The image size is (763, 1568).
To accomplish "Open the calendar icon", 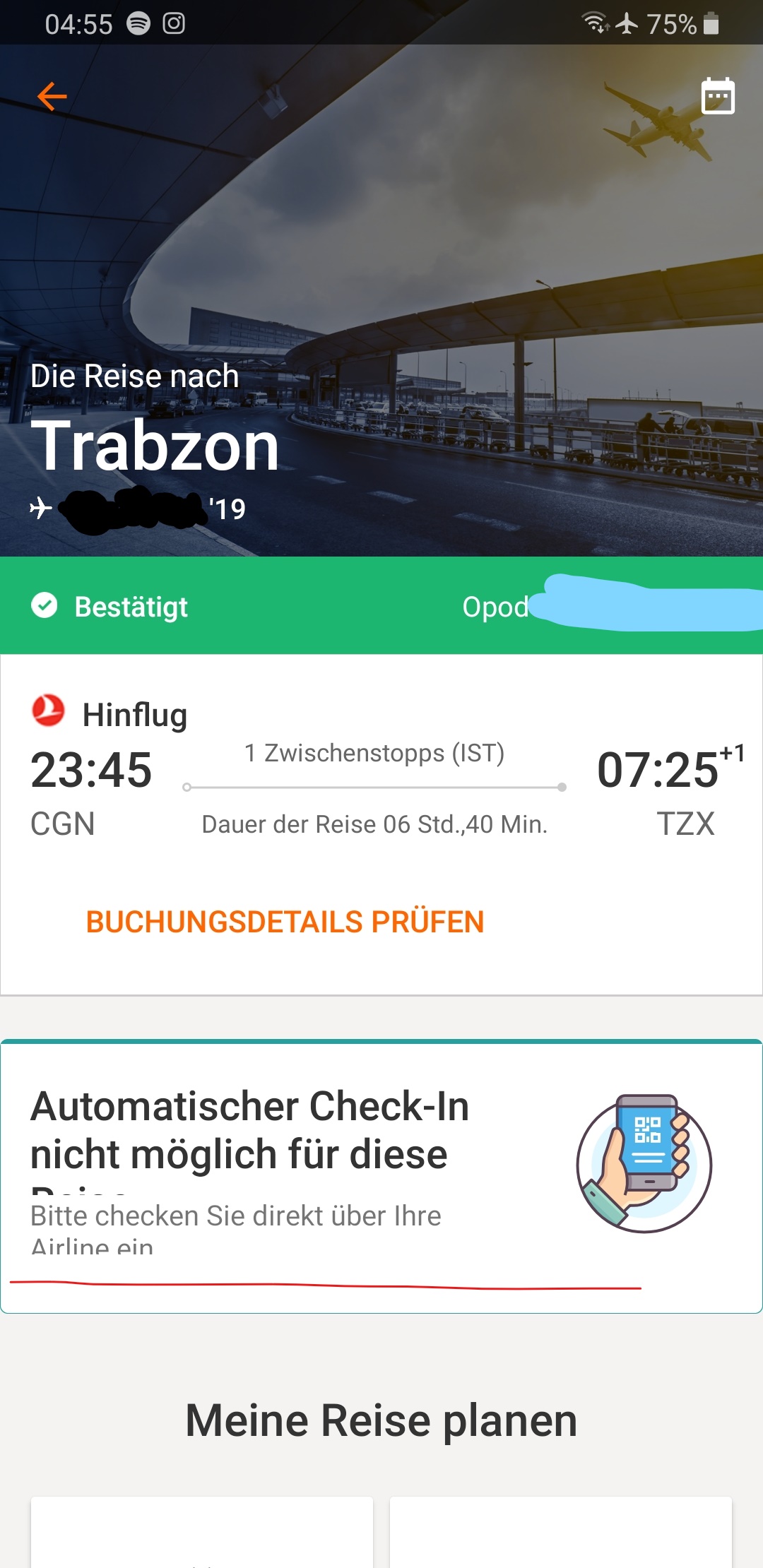I will tap(717, 96).
